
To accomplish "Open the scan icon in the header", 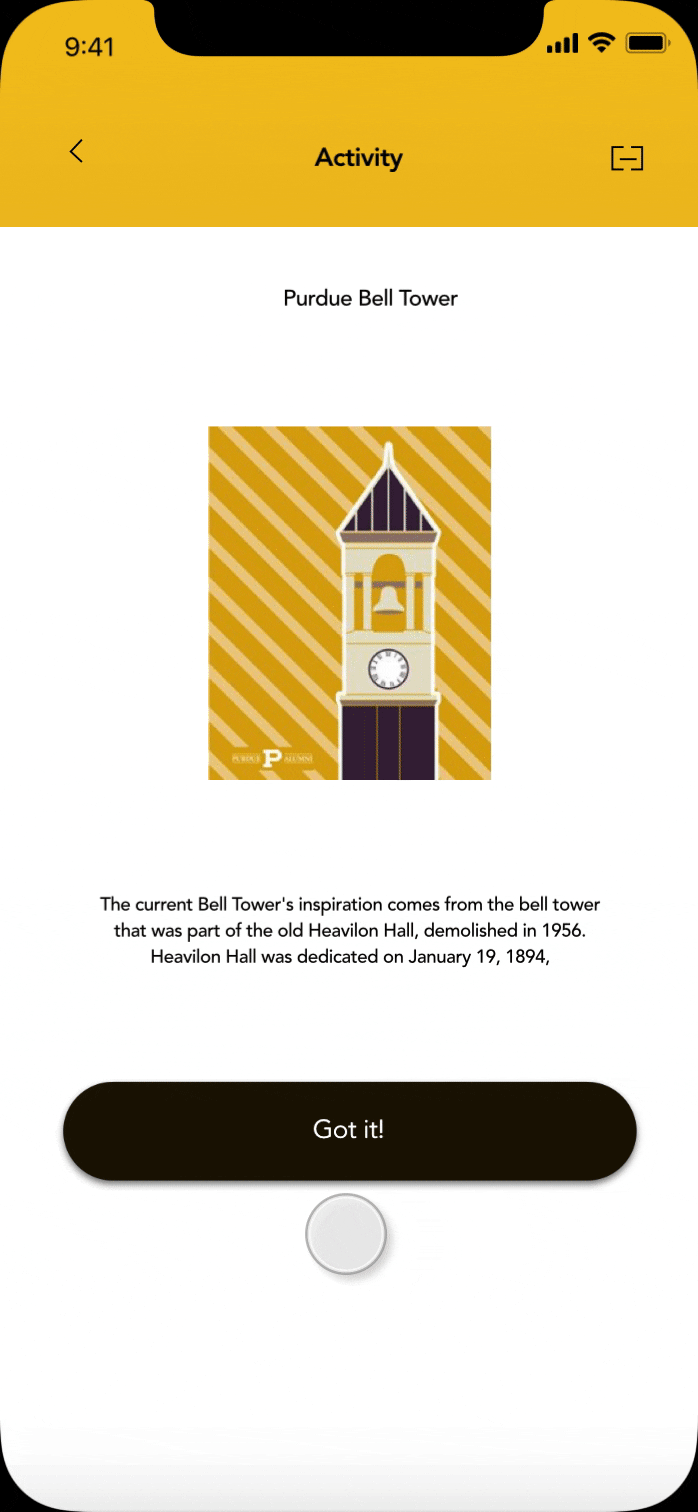I will [x=627, y=158].
